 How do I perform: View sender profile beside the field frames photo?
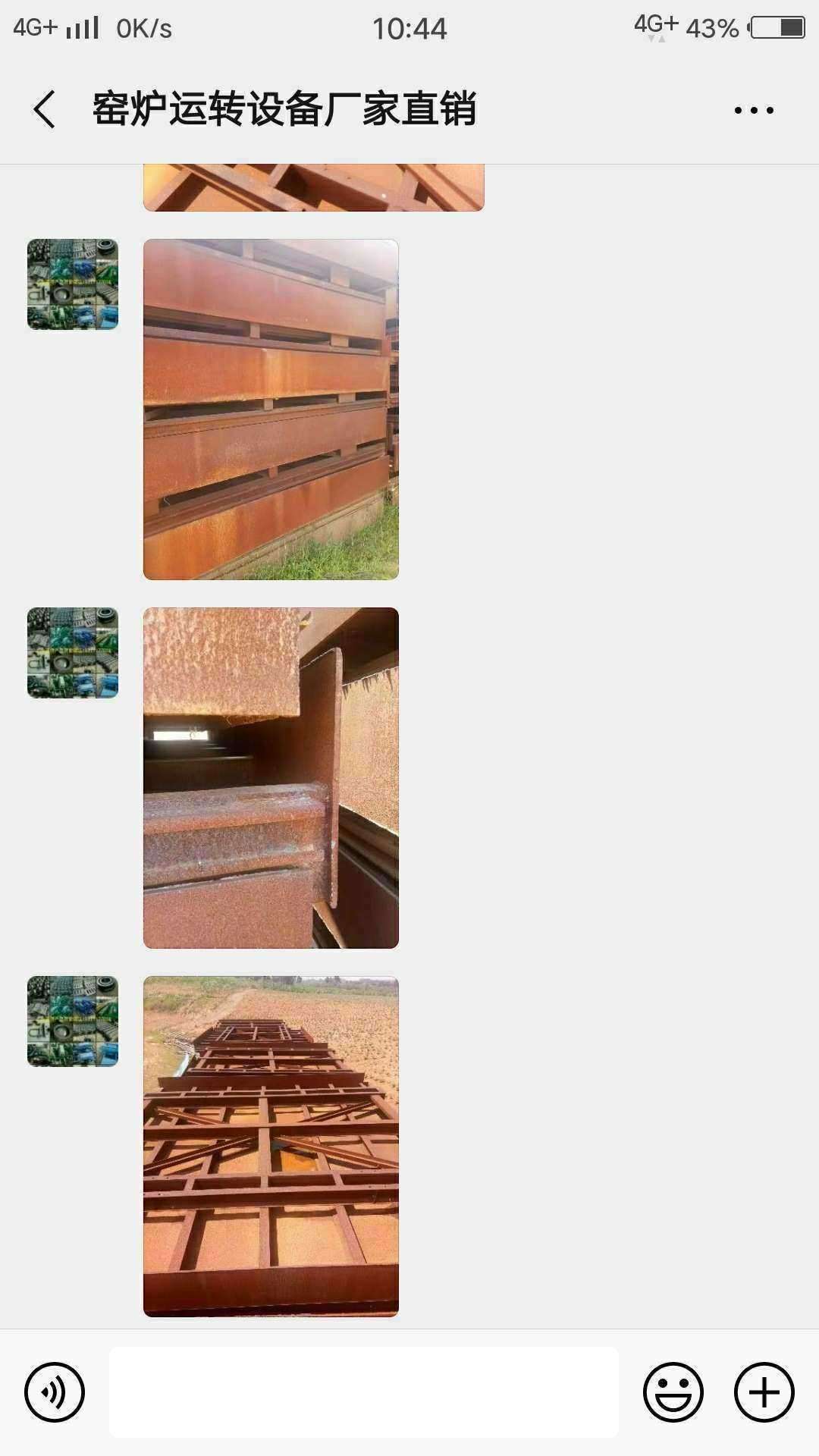pyautogui.click(x=73, y=1021)
